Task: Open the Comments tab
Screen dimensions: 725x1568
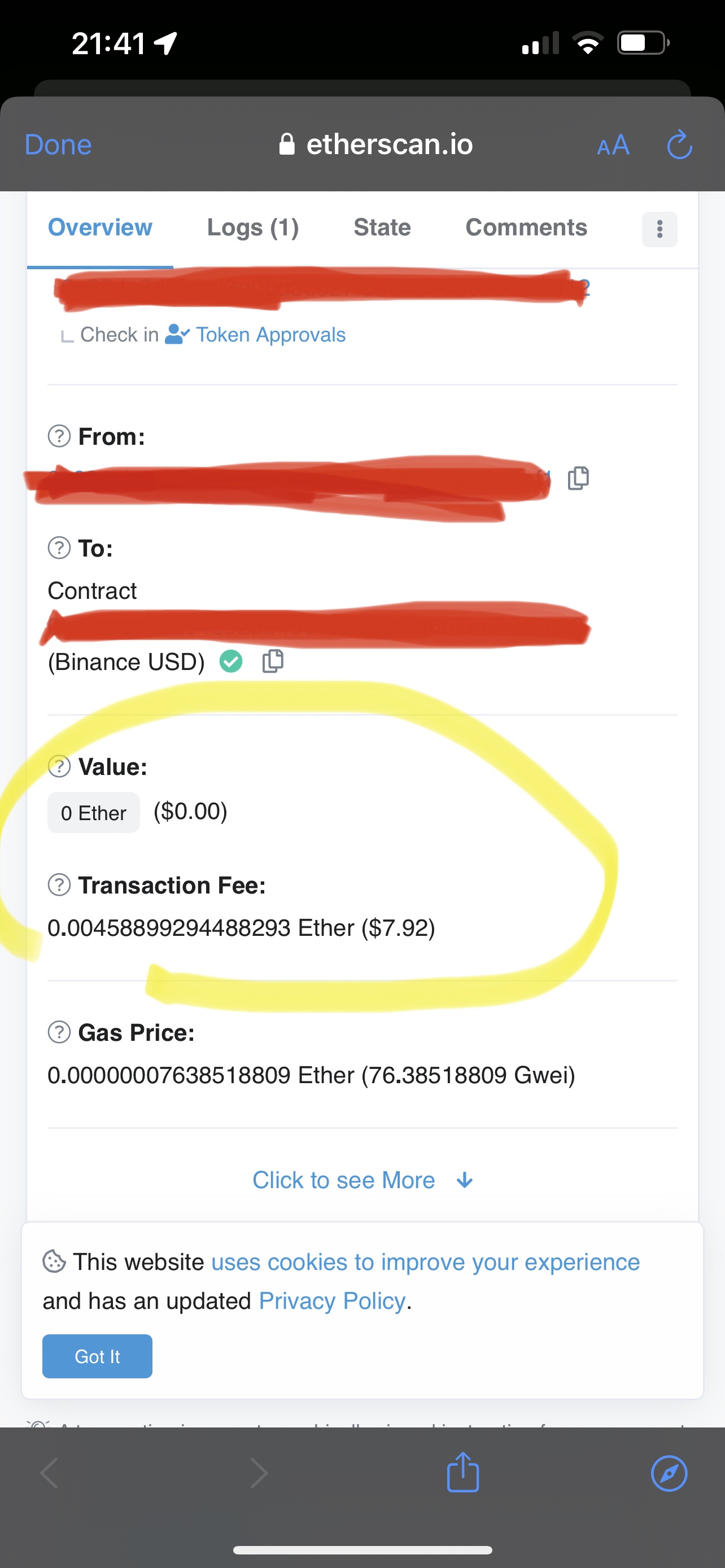Action: [x=526, y=227]
